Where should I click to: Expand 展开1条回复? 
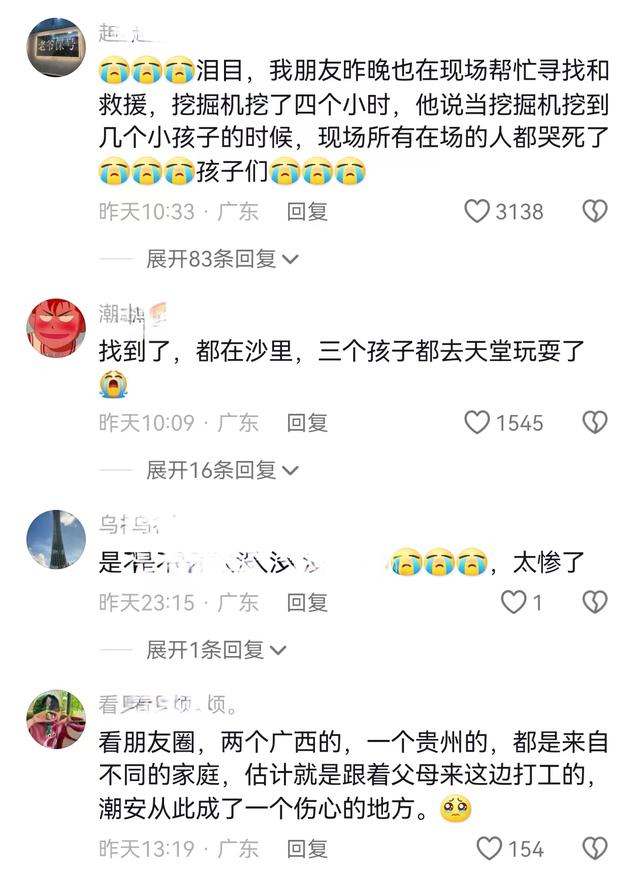tap(216, 650)
